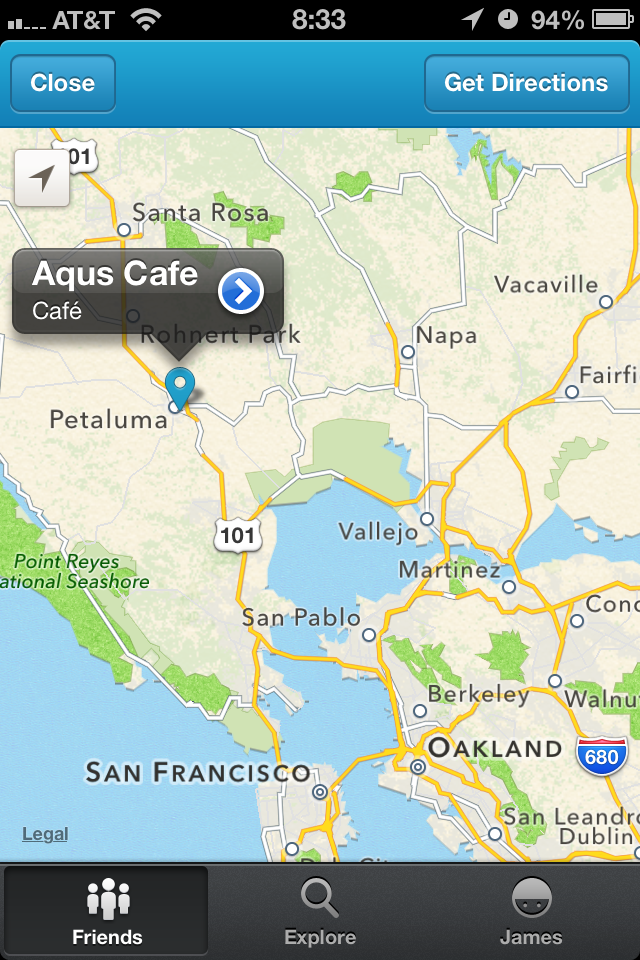Get directions to Aqus Cafe
Image resolution: width=640 pixels, height=960 pixels.
pyautogui.click(x=526, y=83)
